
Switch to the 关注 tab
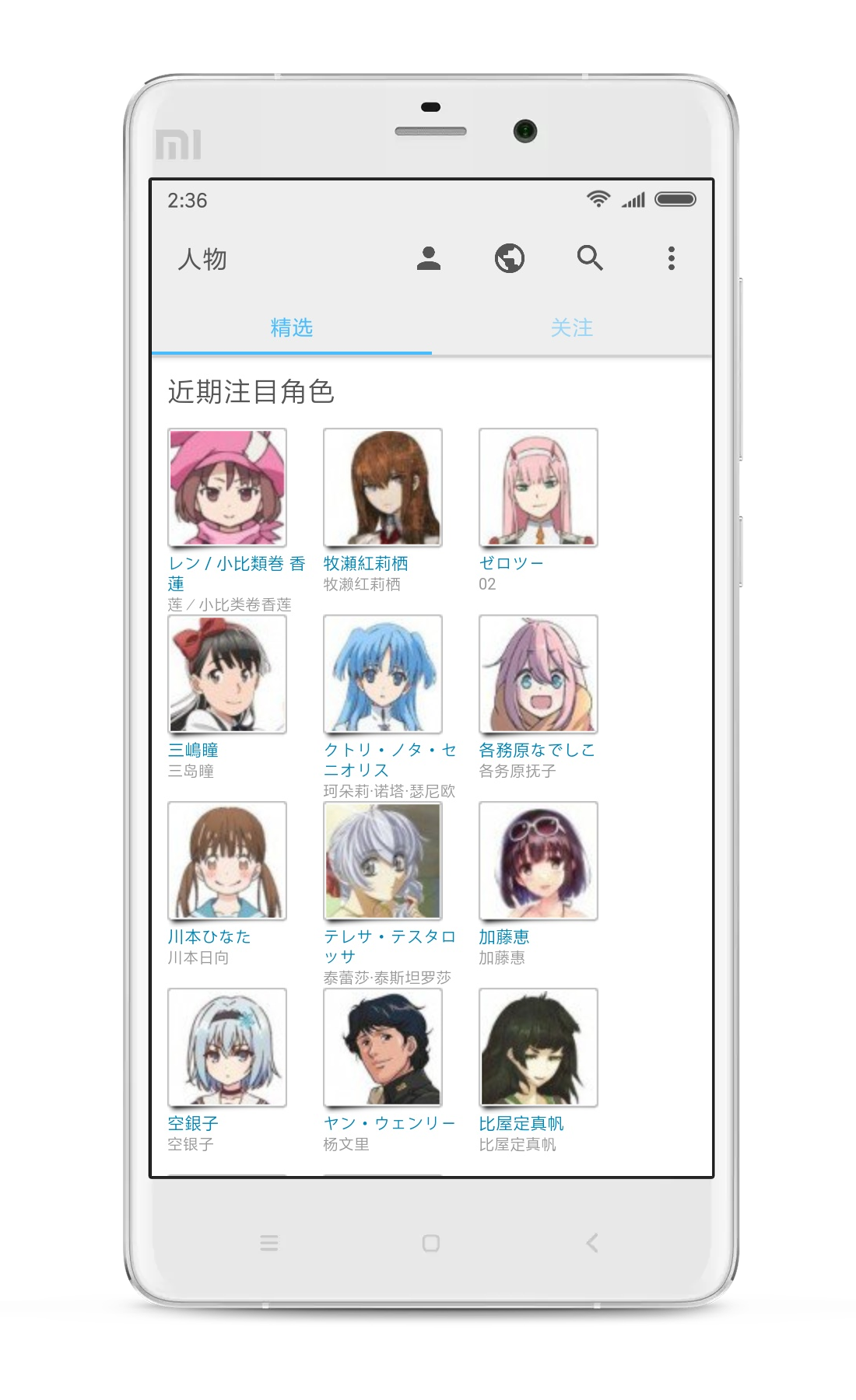click(x=571, y=327)
